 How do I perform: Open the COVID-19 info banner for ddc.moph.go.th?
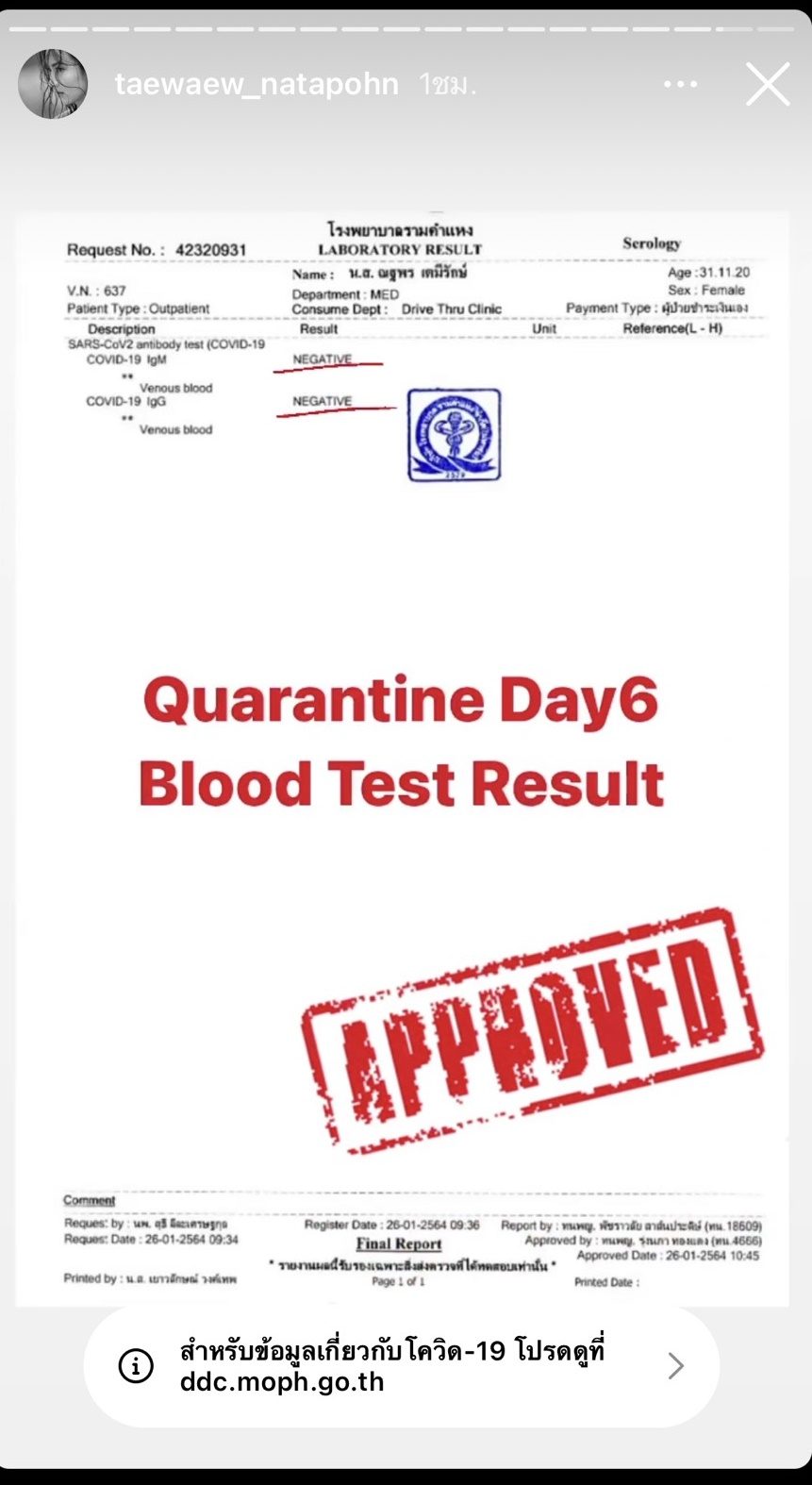pyautogui.click(x=402, y=1365)
